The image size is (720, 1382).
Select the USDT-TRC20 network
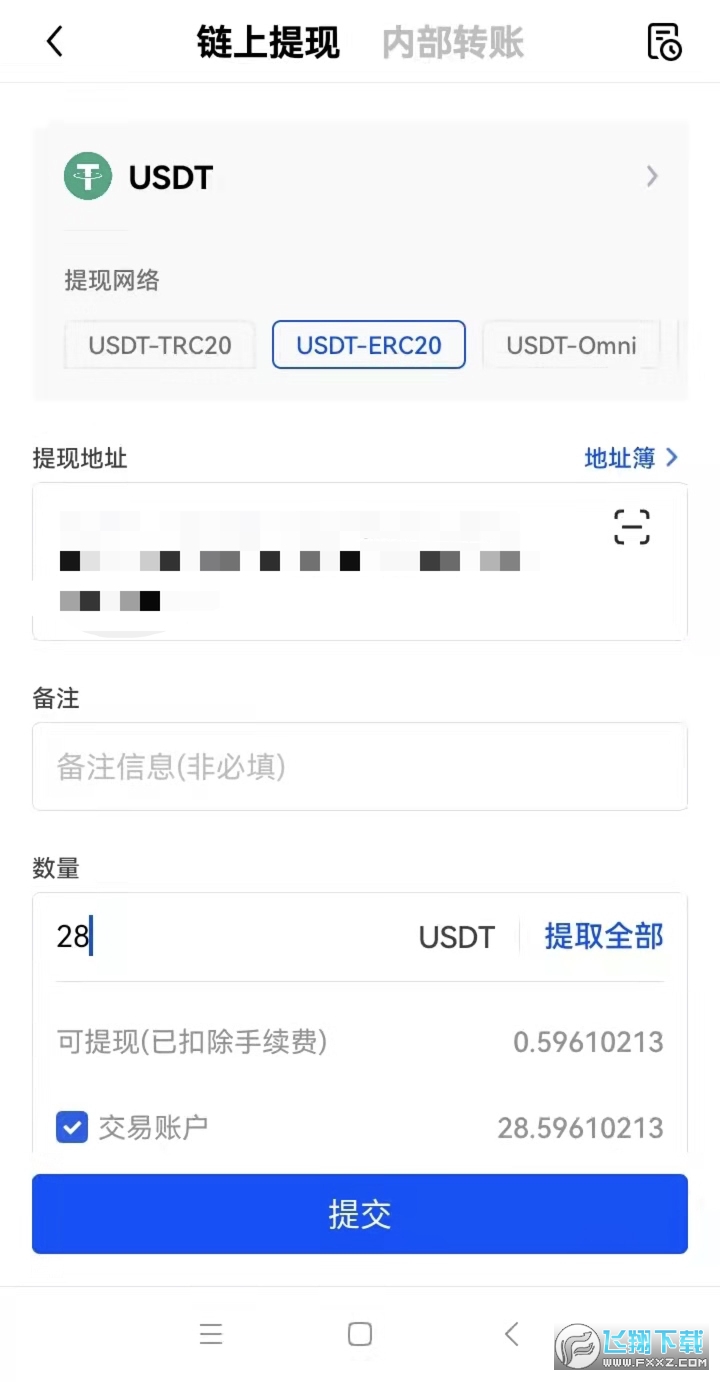[x=160, y=346]
